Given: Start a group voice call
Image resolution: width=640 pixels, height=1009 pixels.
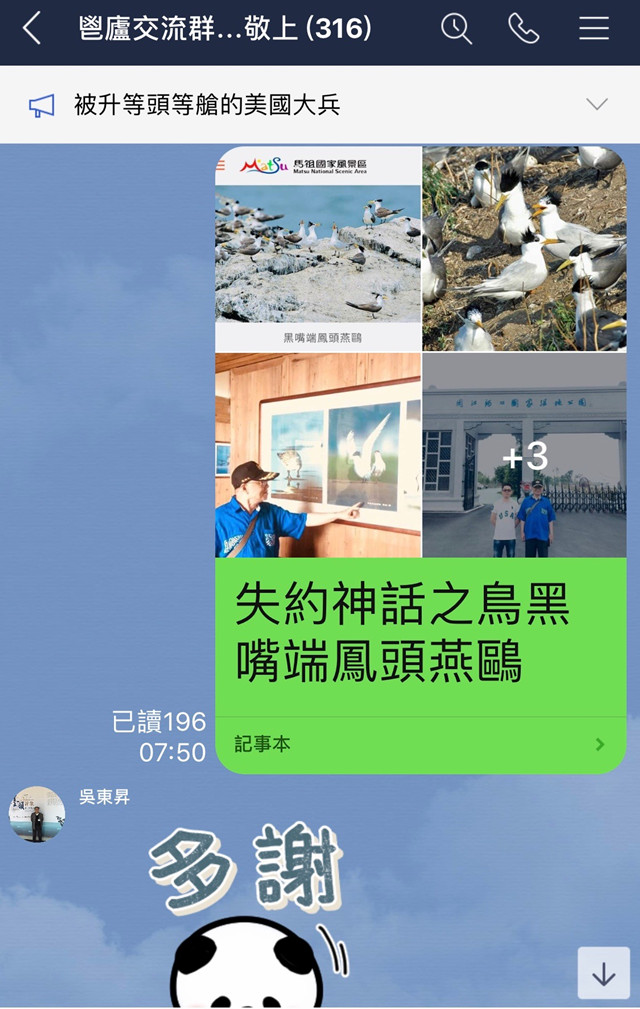Looking at the screenshot, I should (524, 29).
